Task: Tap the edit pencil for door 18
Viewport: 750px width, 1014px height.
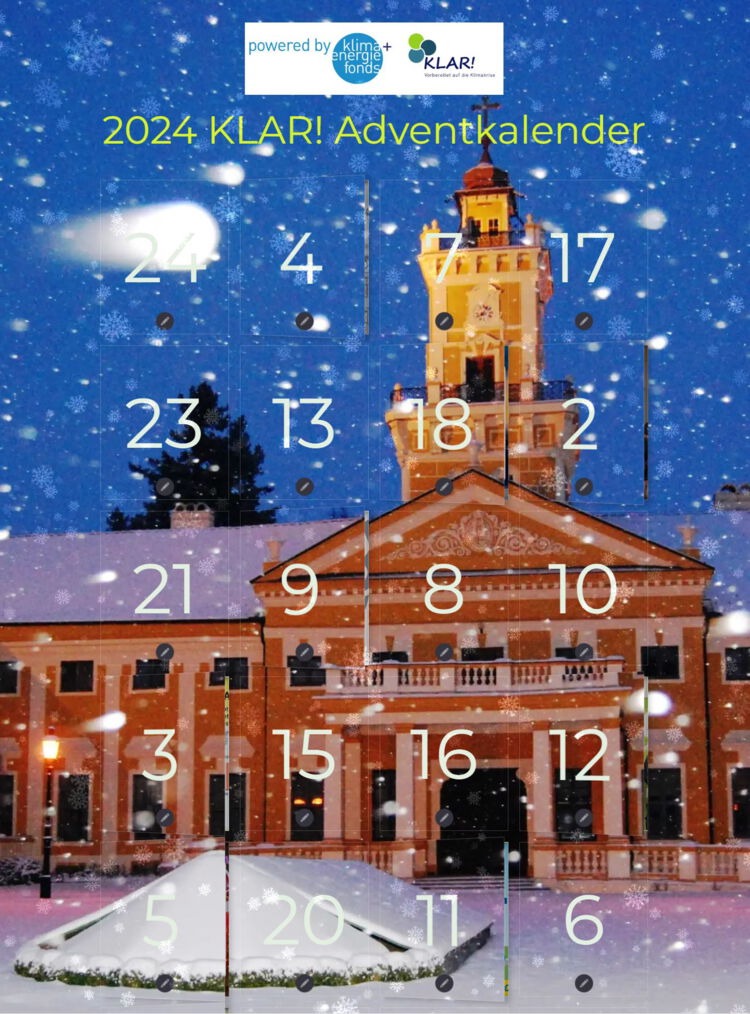Action: click(x=444, y=486)
